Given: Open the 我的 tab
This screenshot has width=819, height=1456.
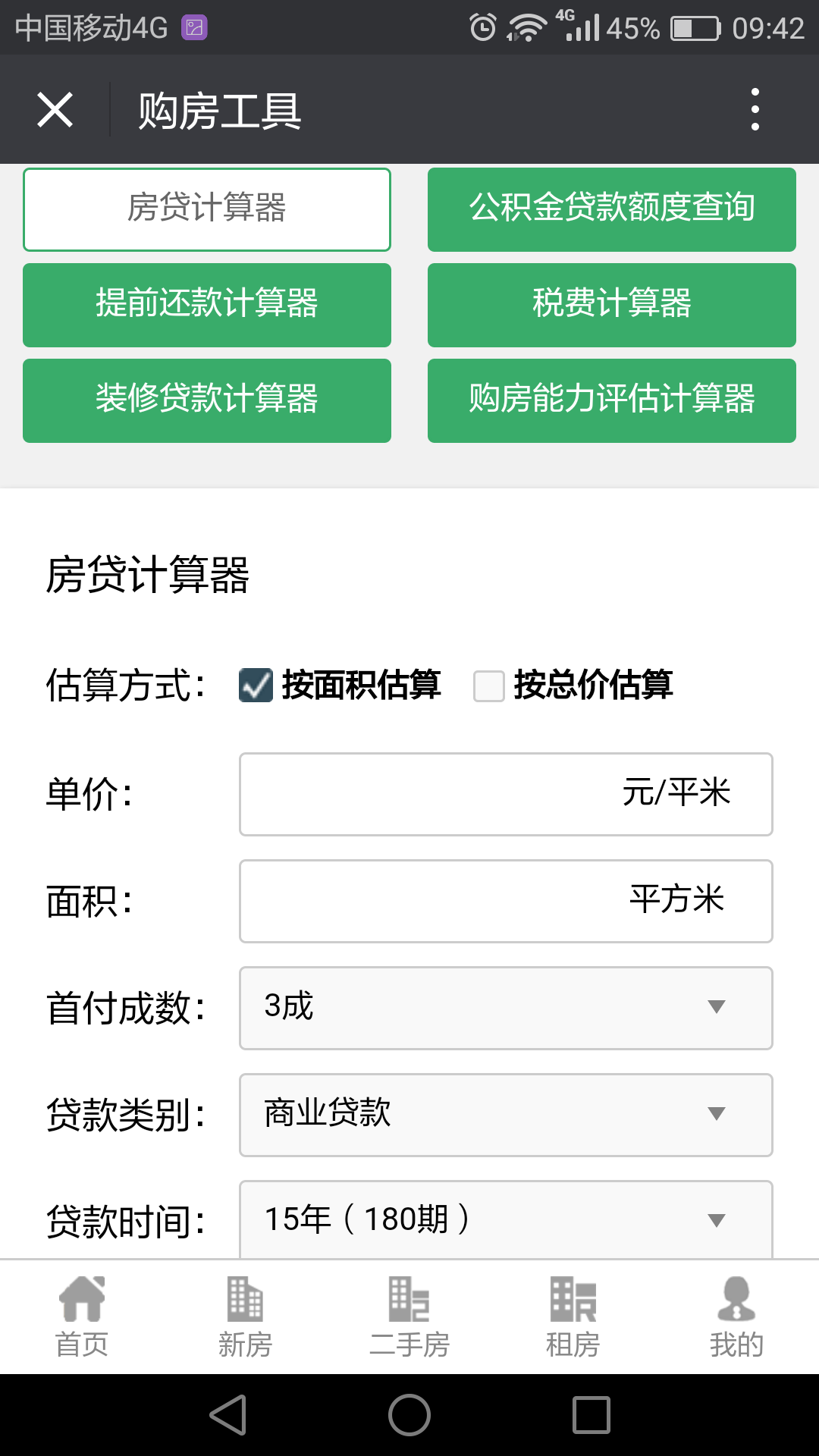Looking at the screenshot, I should pos(736,1317).
